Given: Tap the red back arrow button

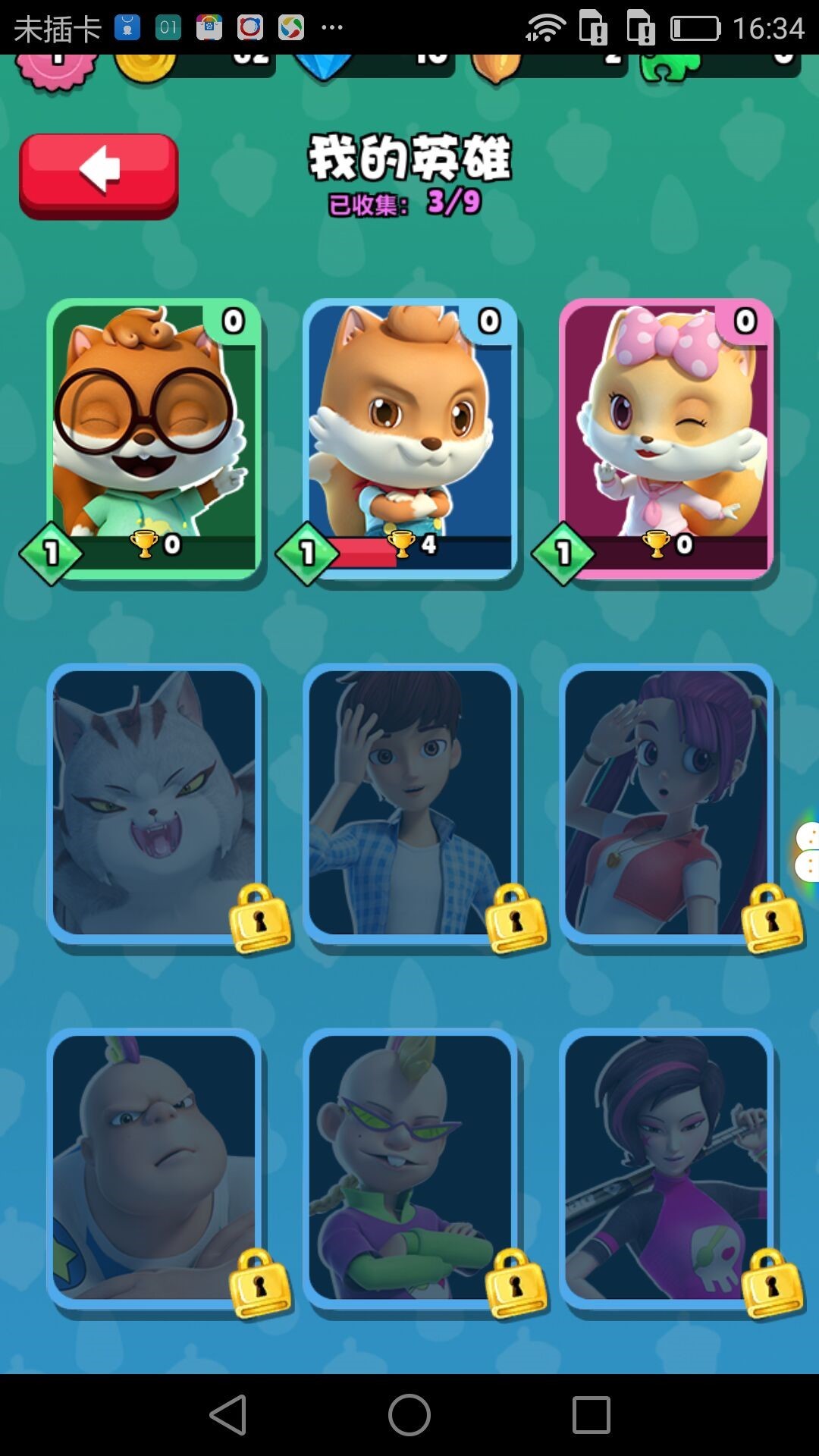Looking at the screenshot, I should tap(99, 175).
